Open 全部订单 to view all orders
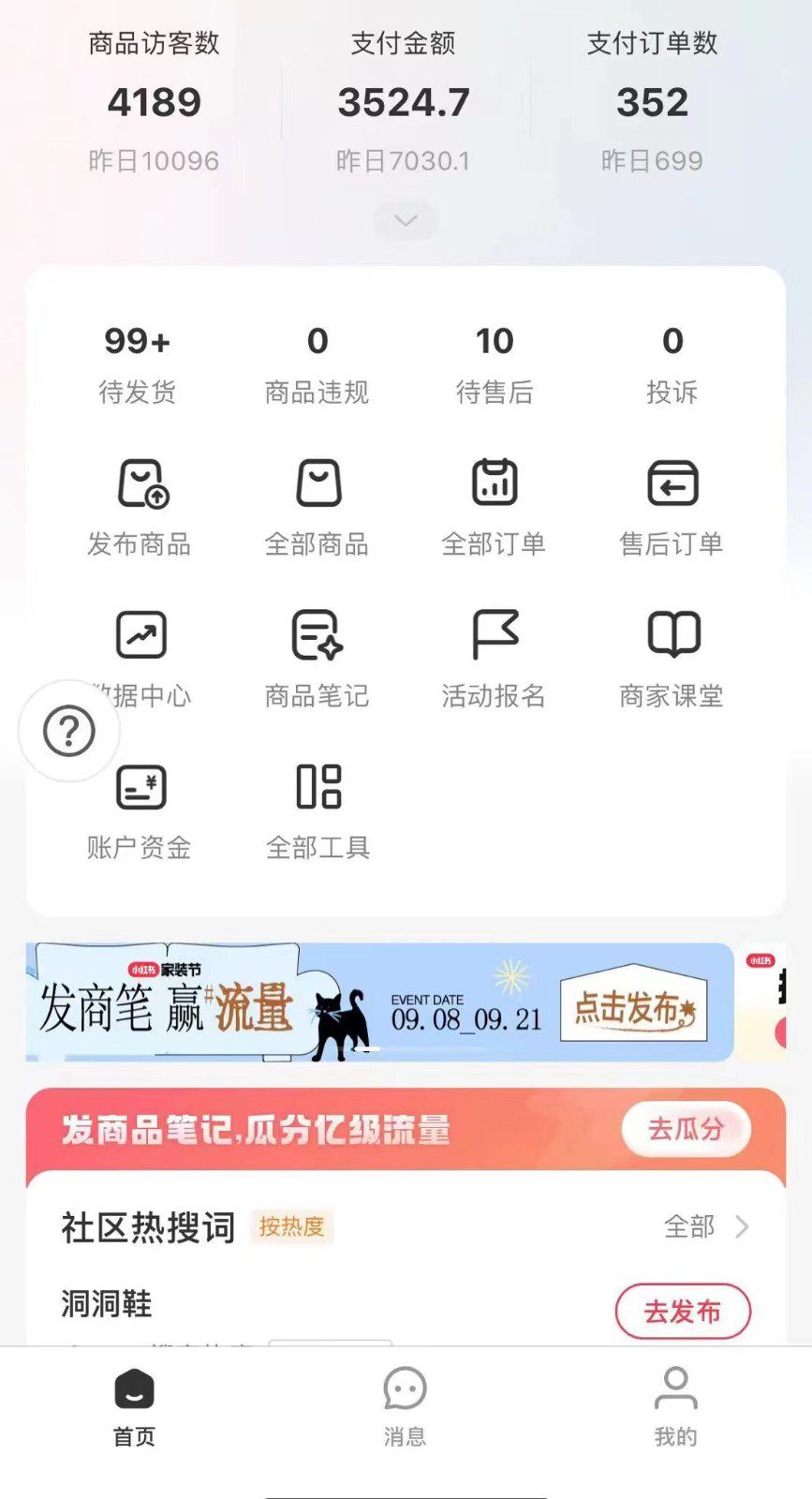Image resolution: width=812 pixels, height=1499 pixels. click(x=495, y=504)
